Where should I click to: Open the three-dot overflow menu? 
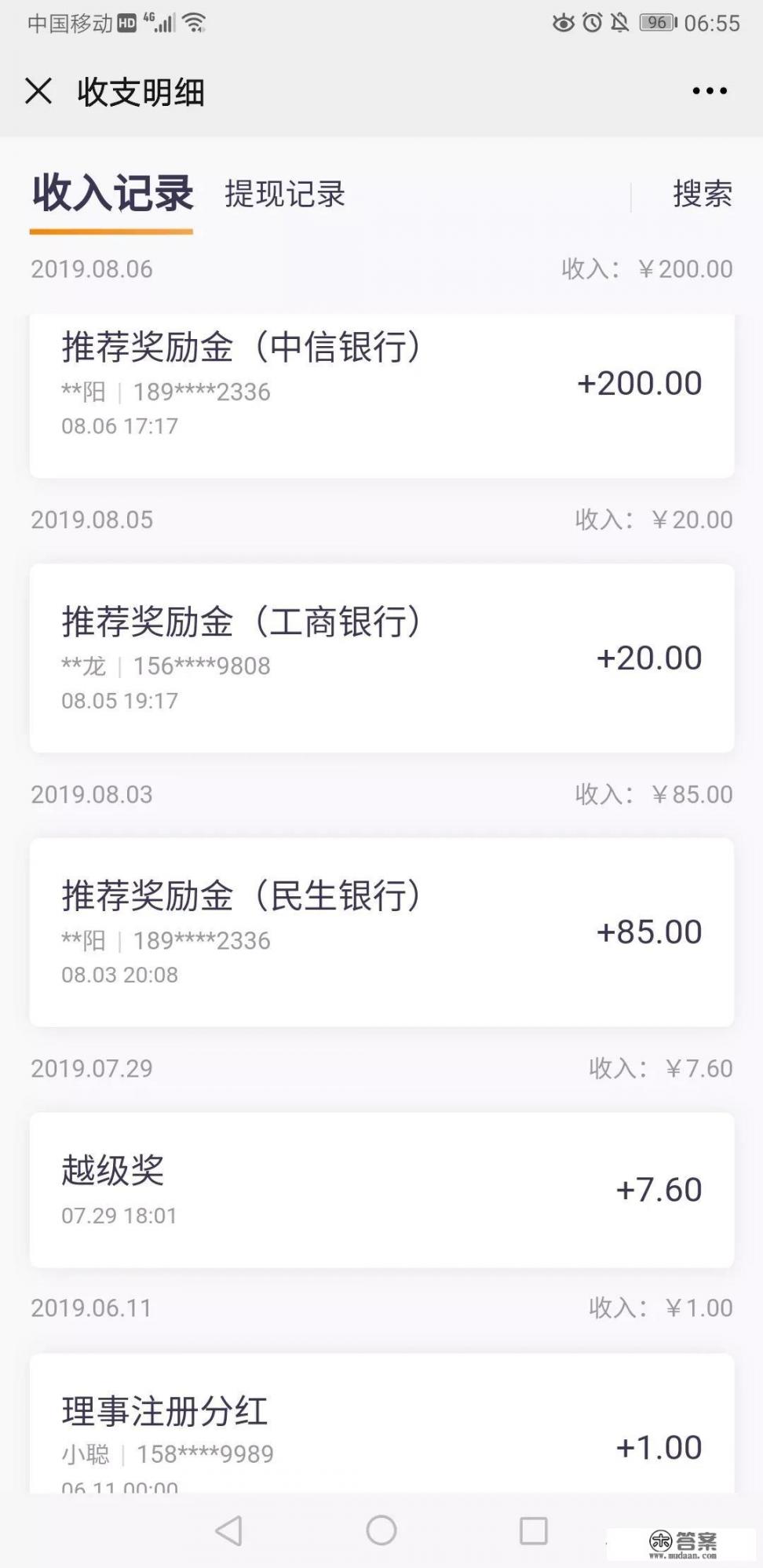click(x=709, y=91)
